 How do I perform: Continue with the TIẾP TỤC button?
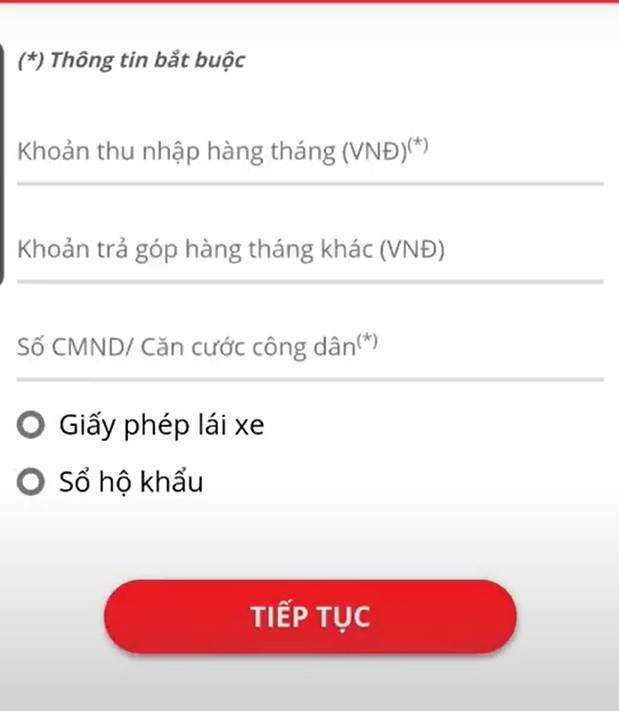click(x=310, y=616)
